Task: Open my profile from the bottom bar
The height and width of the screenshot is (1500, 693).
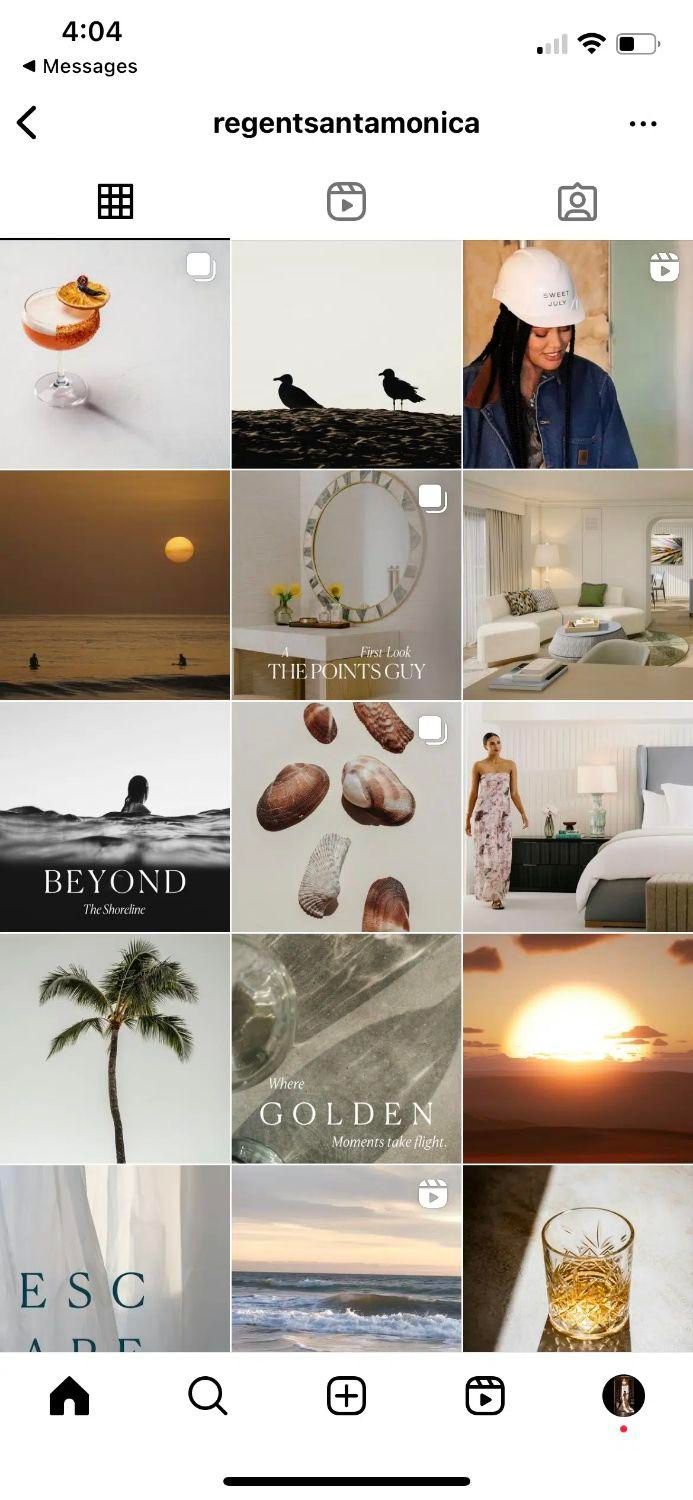Action: tap(623, 1396)
